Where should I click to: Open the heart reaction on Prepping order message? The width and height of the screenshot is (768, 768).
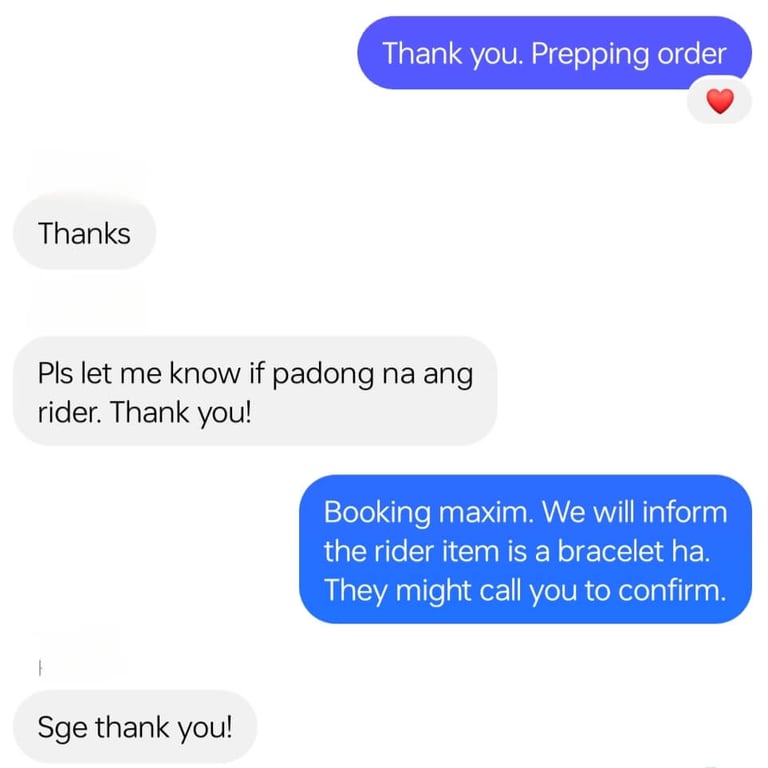pos(720,100)
